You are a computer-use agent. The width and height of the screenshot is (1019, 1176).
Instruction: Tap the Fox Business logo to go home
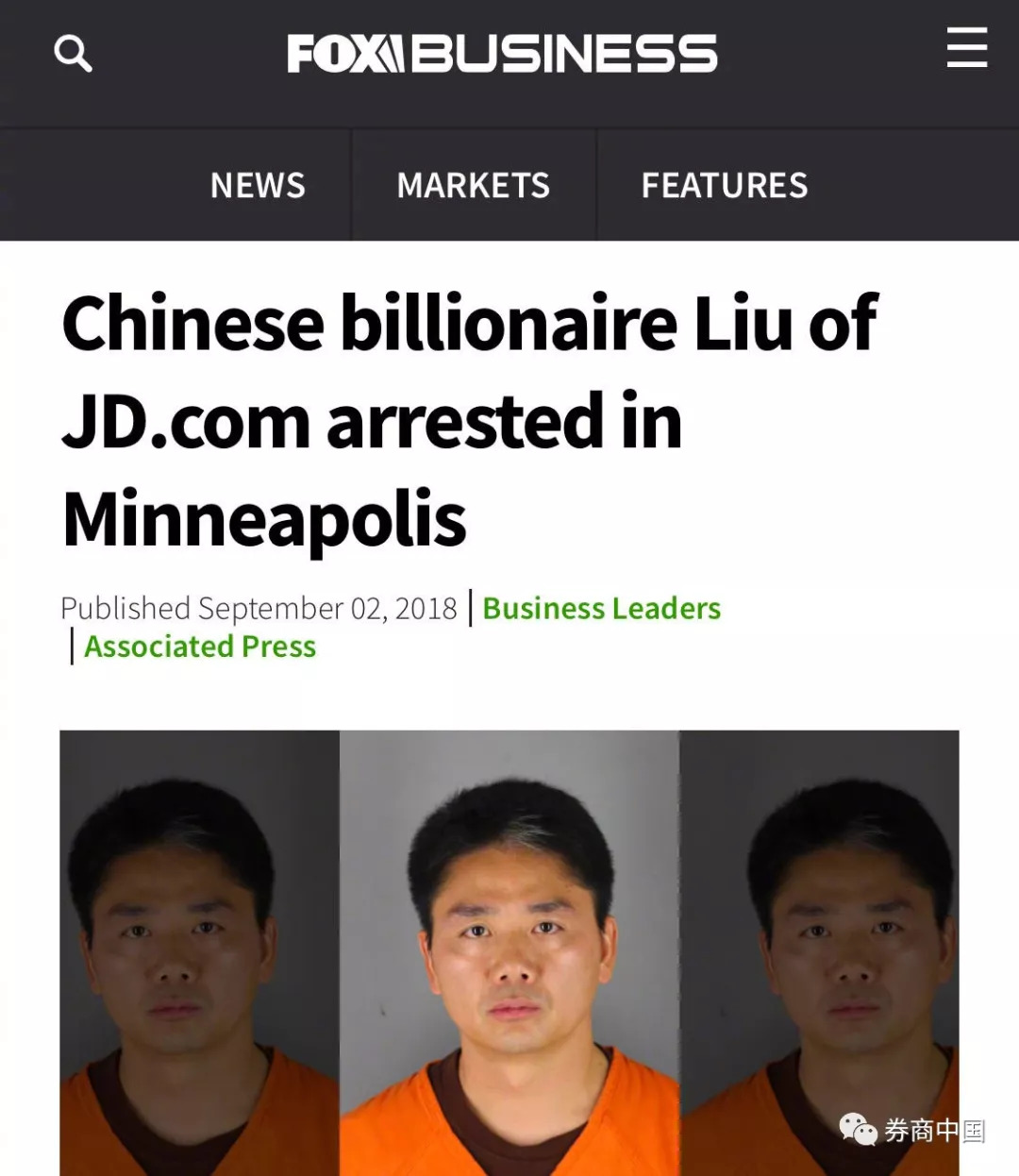[502, 54]
